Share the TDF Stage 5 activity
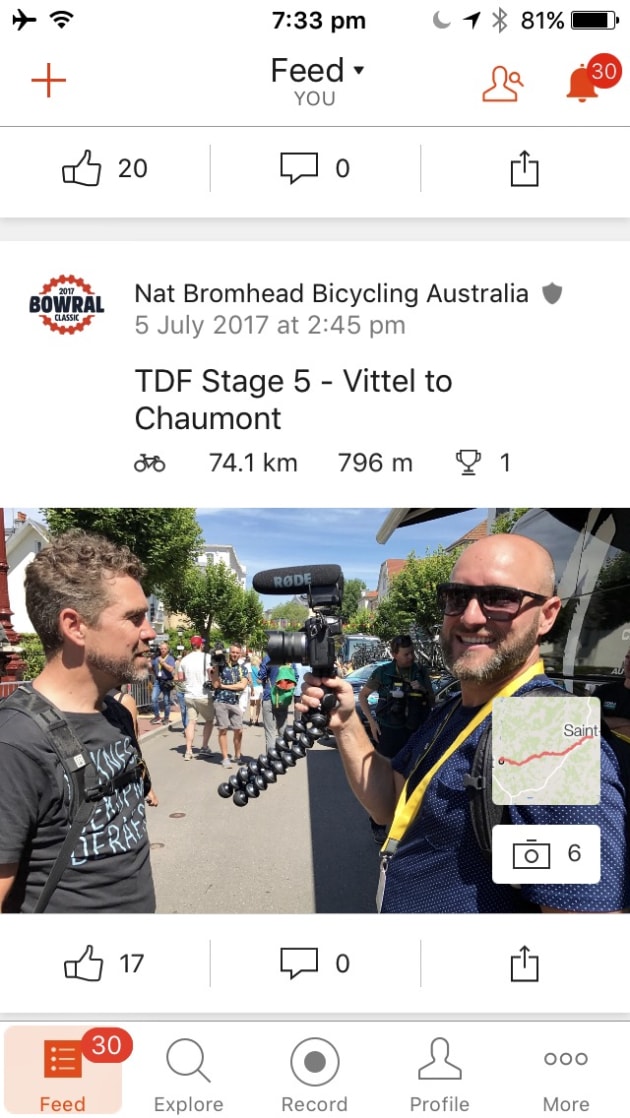The image size is (630, 1118). click(x=525, y=963)
